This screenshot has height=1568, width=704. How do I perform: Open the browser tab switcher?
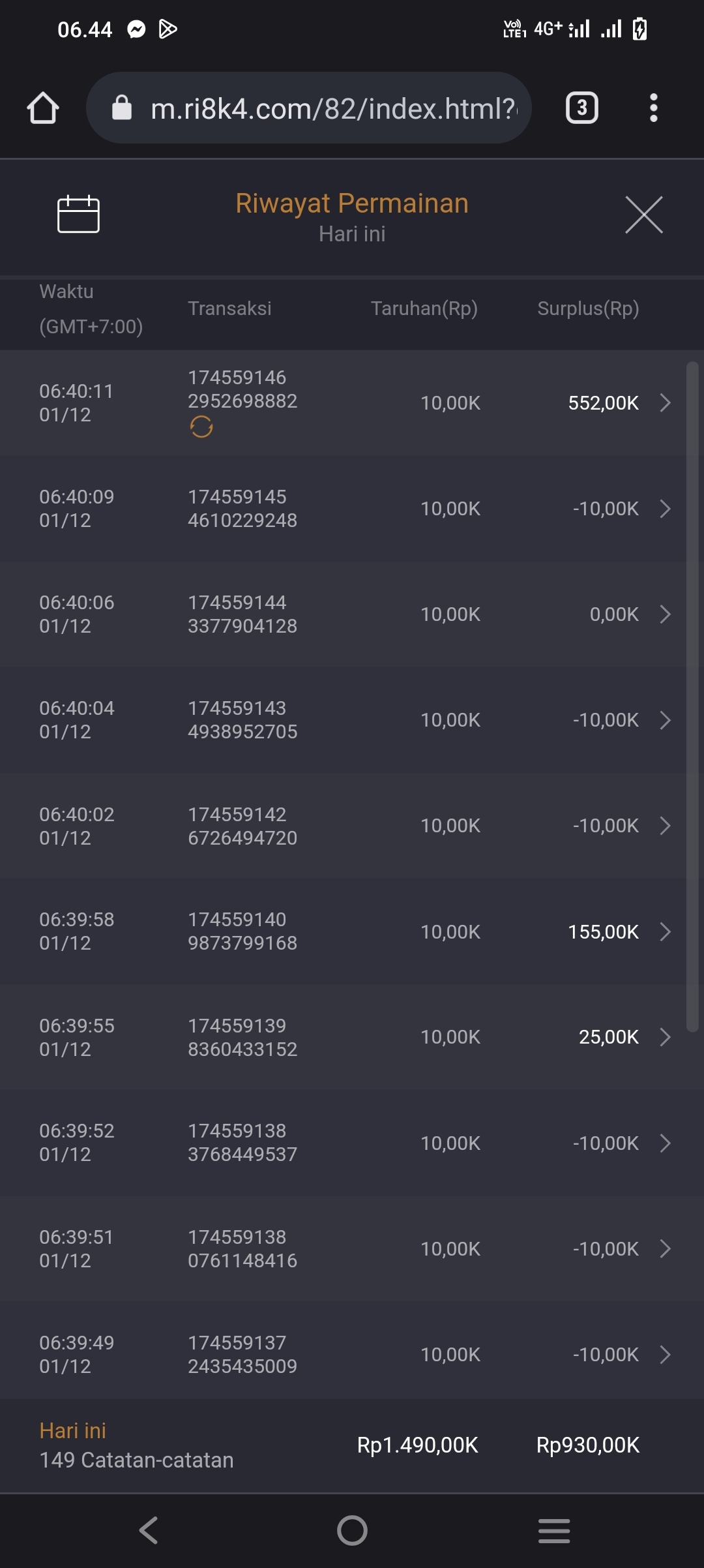[x=581, y=108]
